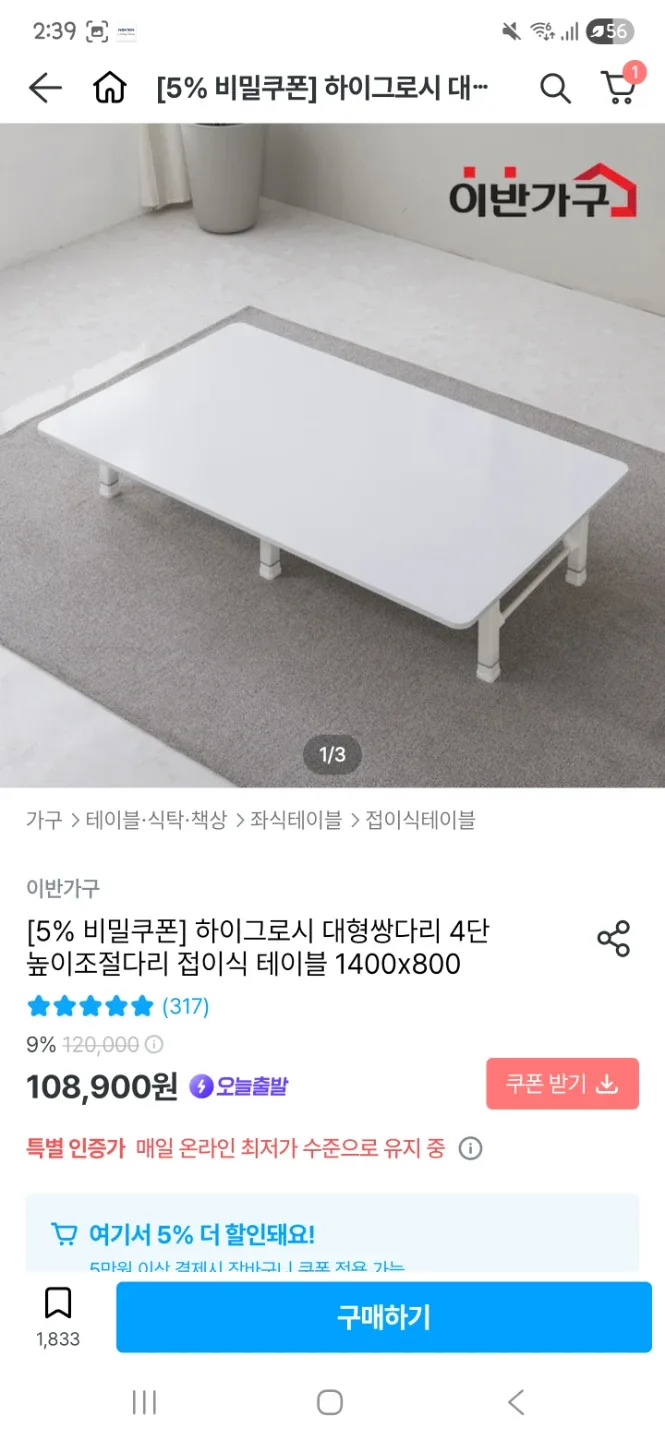This screenshot has width=665, height=1440.
Task: Buy now with 구매하기
Action: click(383, 1317)
